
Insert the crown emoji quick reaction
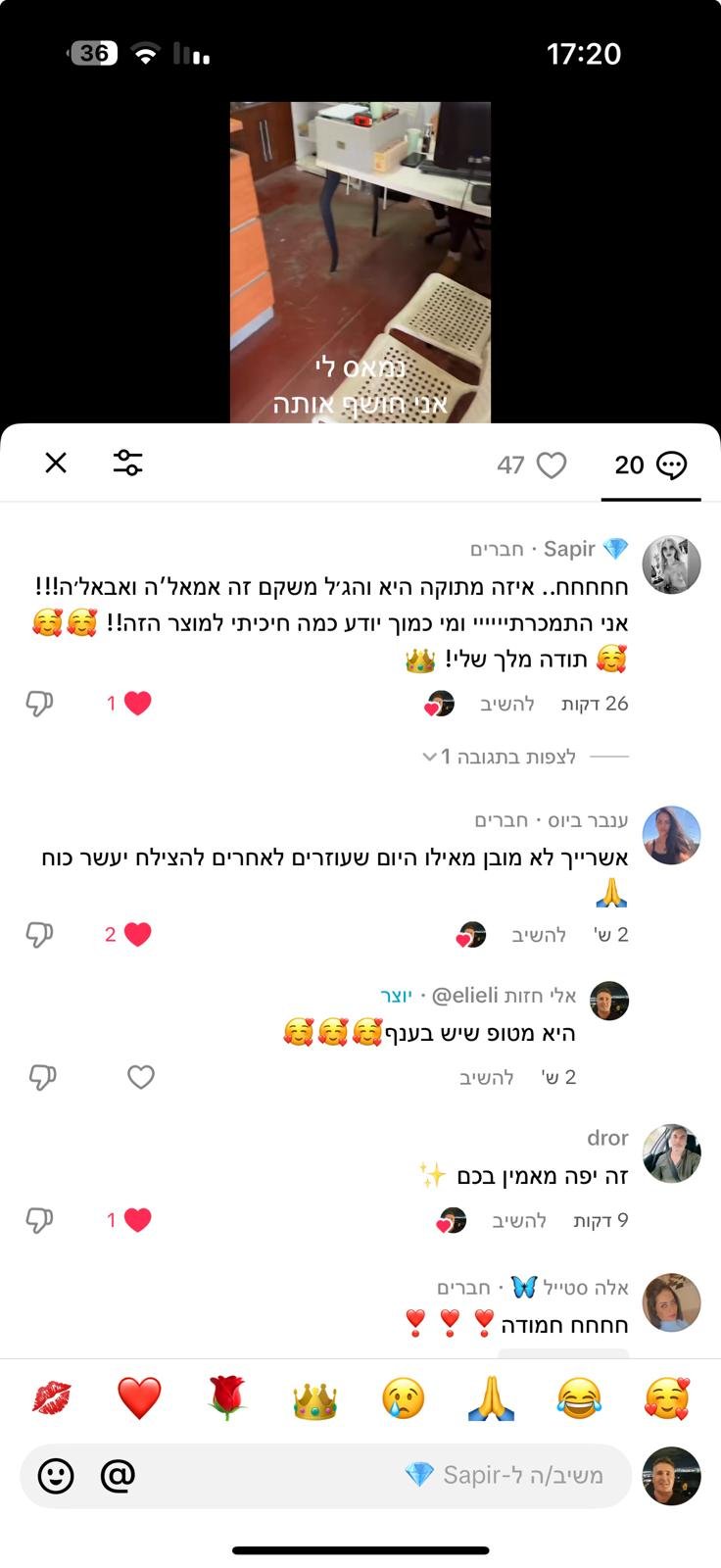(x=314, y=1399)
